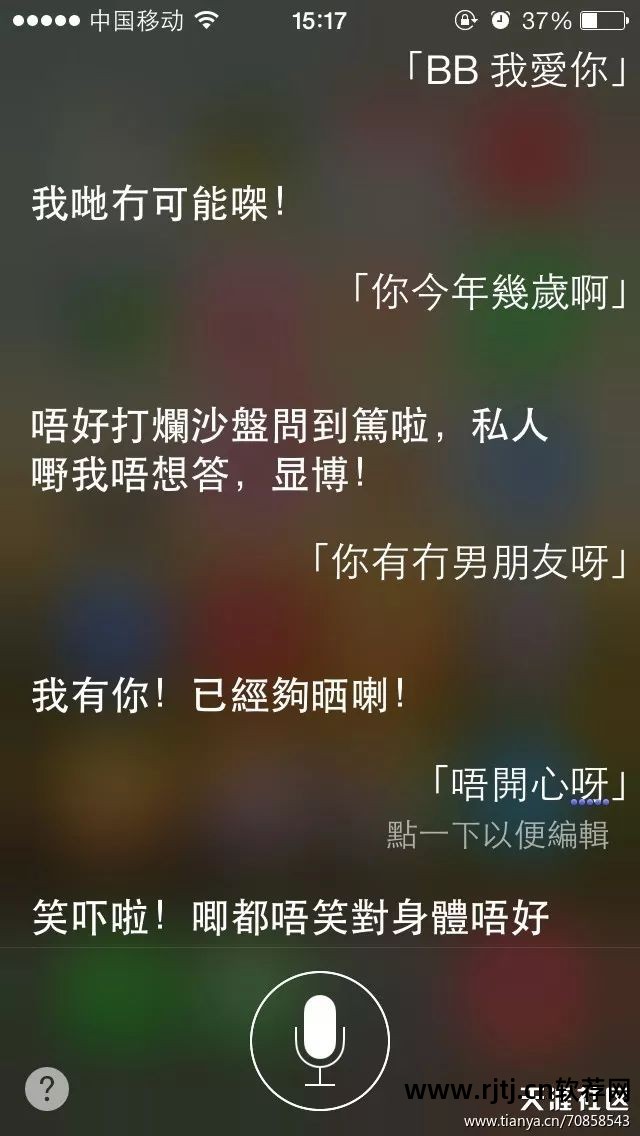Open the Siri help question mark
Image resolution: width=640 pixels, height=1136 pixels.
pyautogui.click(x=47, y=1088)
